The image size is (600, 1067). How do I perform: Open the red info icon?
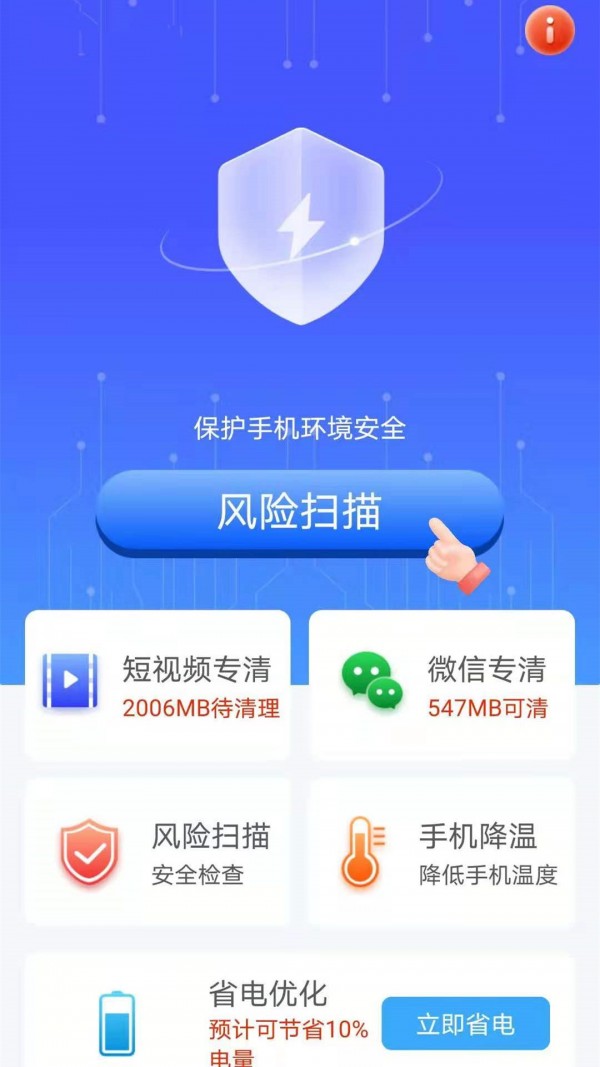549,31
